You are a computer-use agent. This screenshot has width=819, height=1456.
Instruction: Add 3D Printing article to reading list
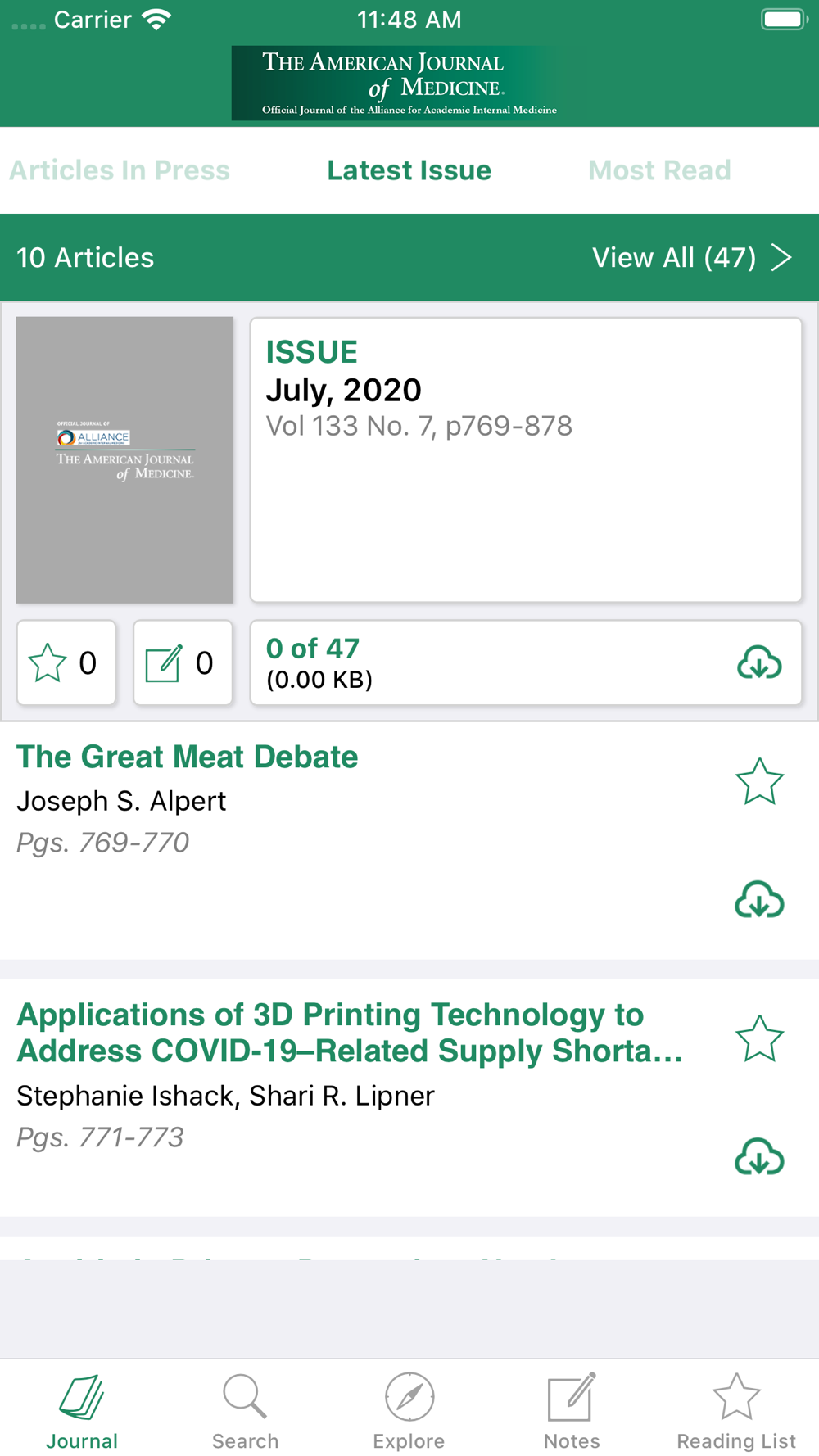(759, 1038)
